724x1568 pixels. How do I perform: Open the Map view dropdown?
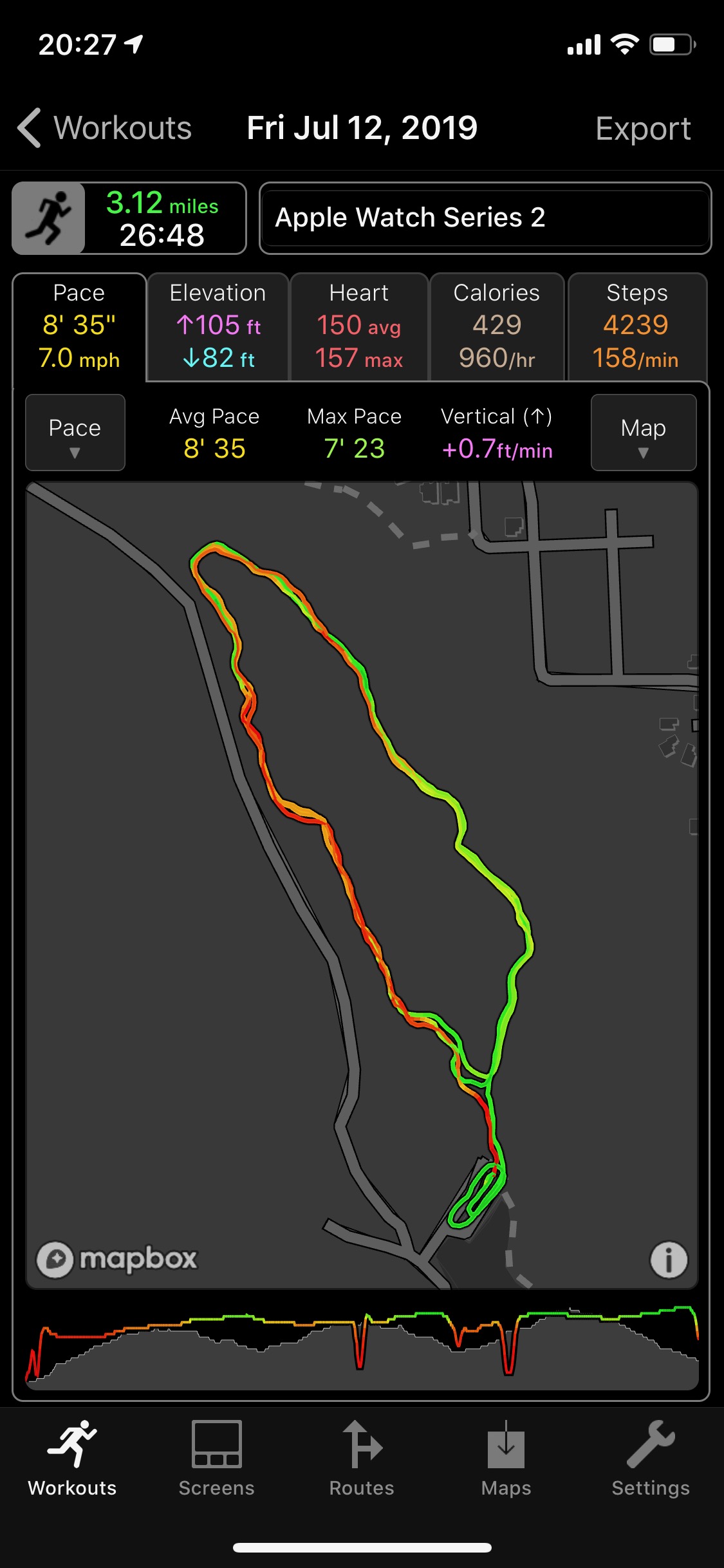644,433
